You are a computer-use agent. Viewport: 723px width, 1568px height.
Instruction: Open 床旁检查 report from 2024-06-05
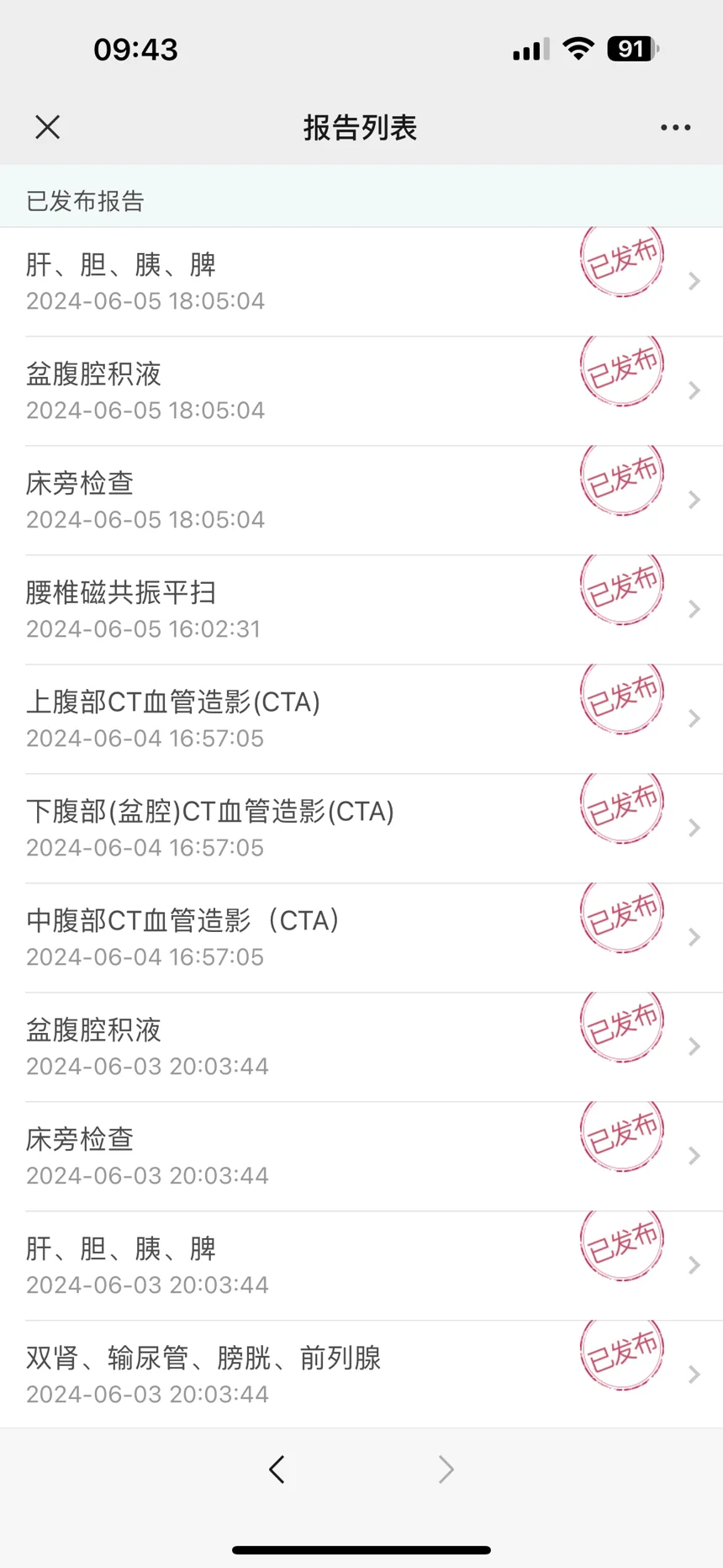[361, 501]
